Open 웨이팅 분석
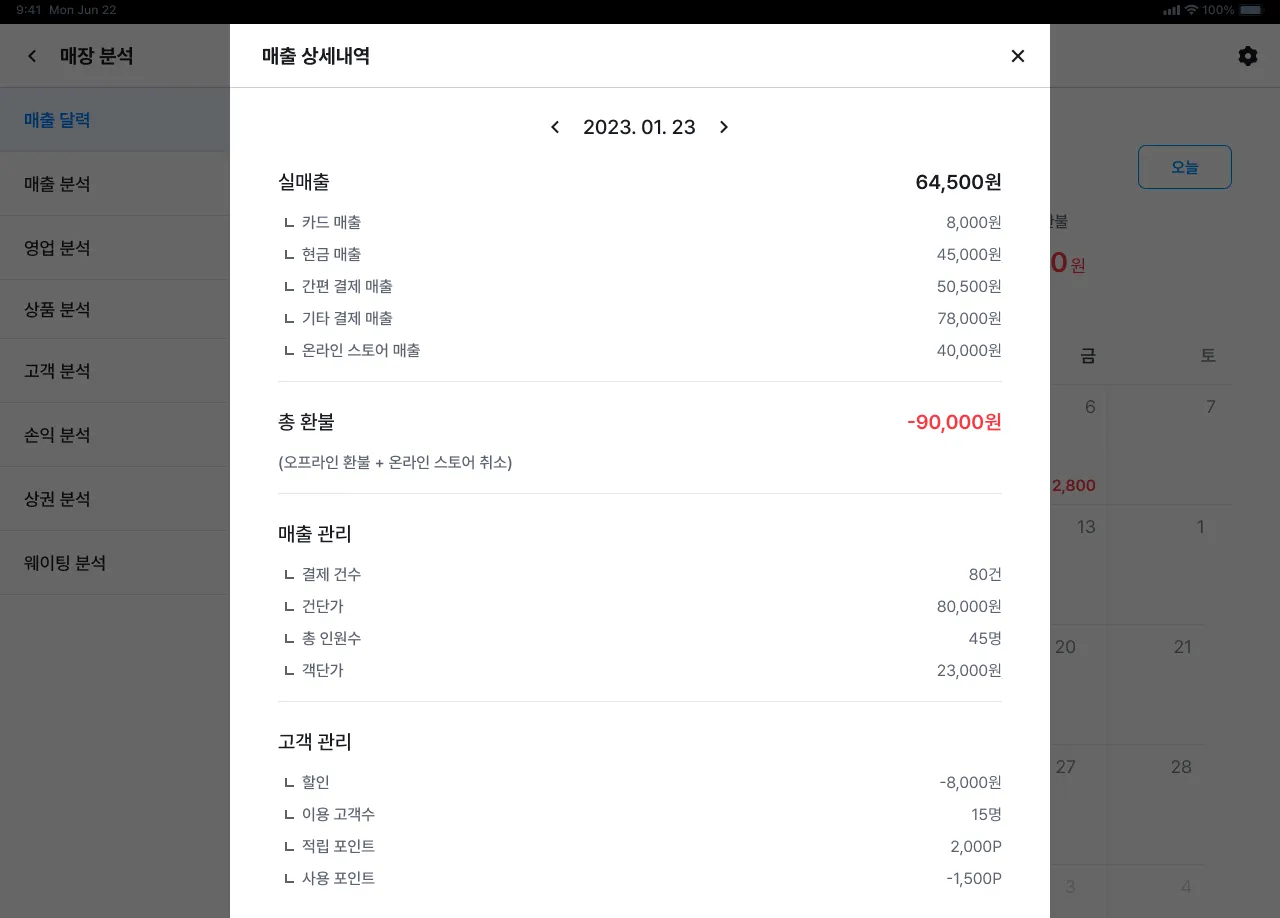 coord(65,563)
